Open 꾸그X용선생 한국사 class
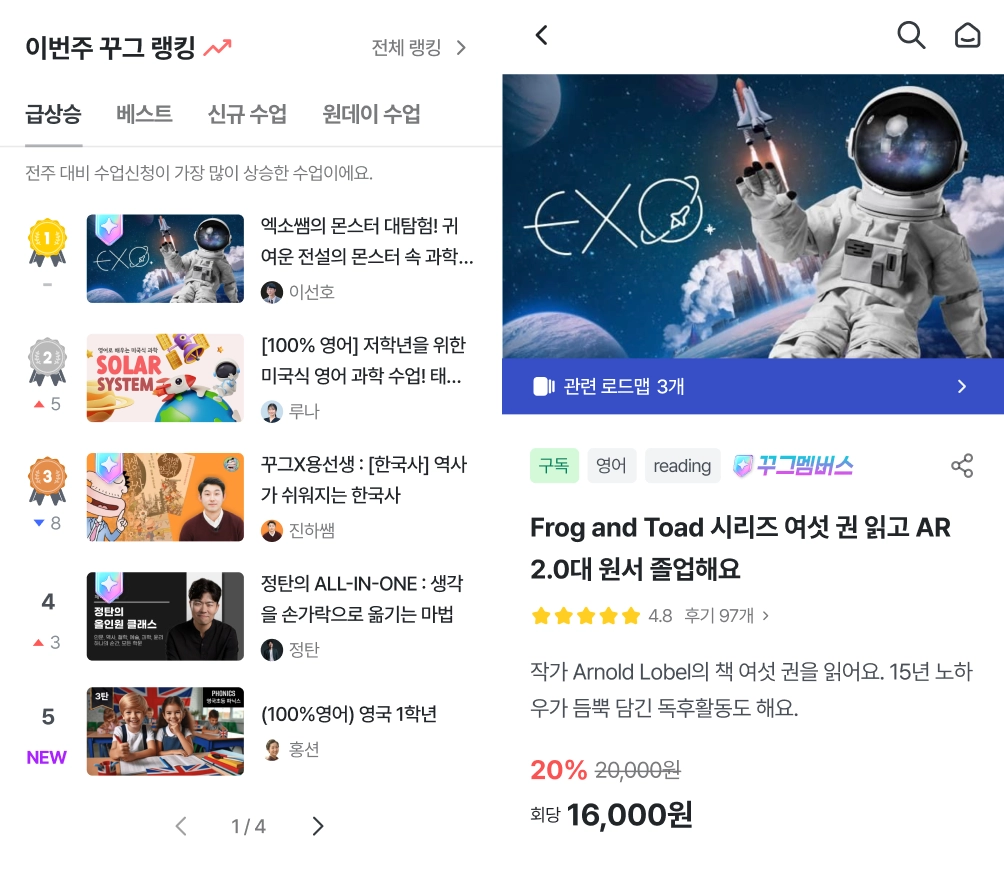 click(364, 480)
